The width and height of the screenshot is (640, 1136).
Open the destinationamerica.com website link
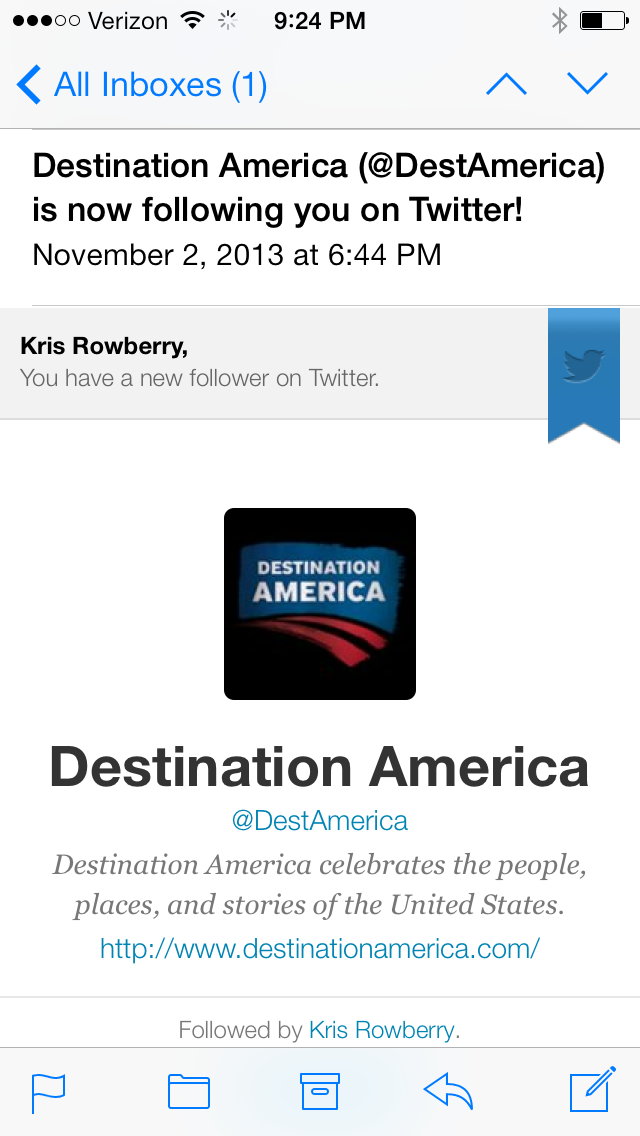(x=320, y=948)
